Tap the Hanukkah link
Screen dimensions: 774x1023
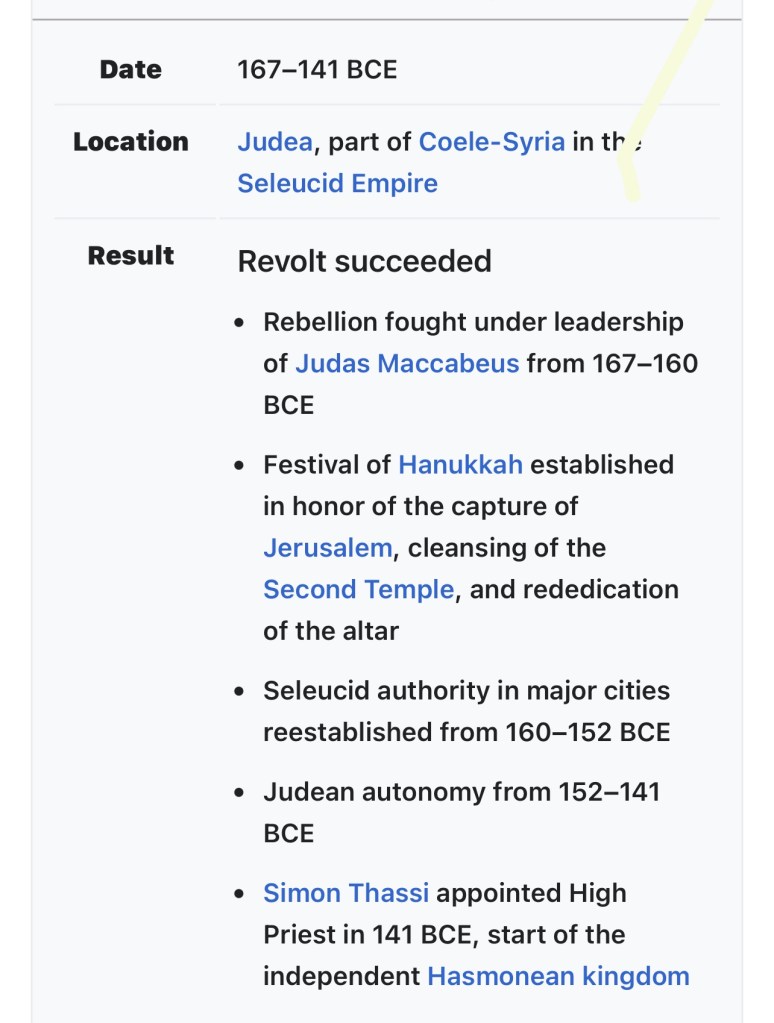point(460,465)
